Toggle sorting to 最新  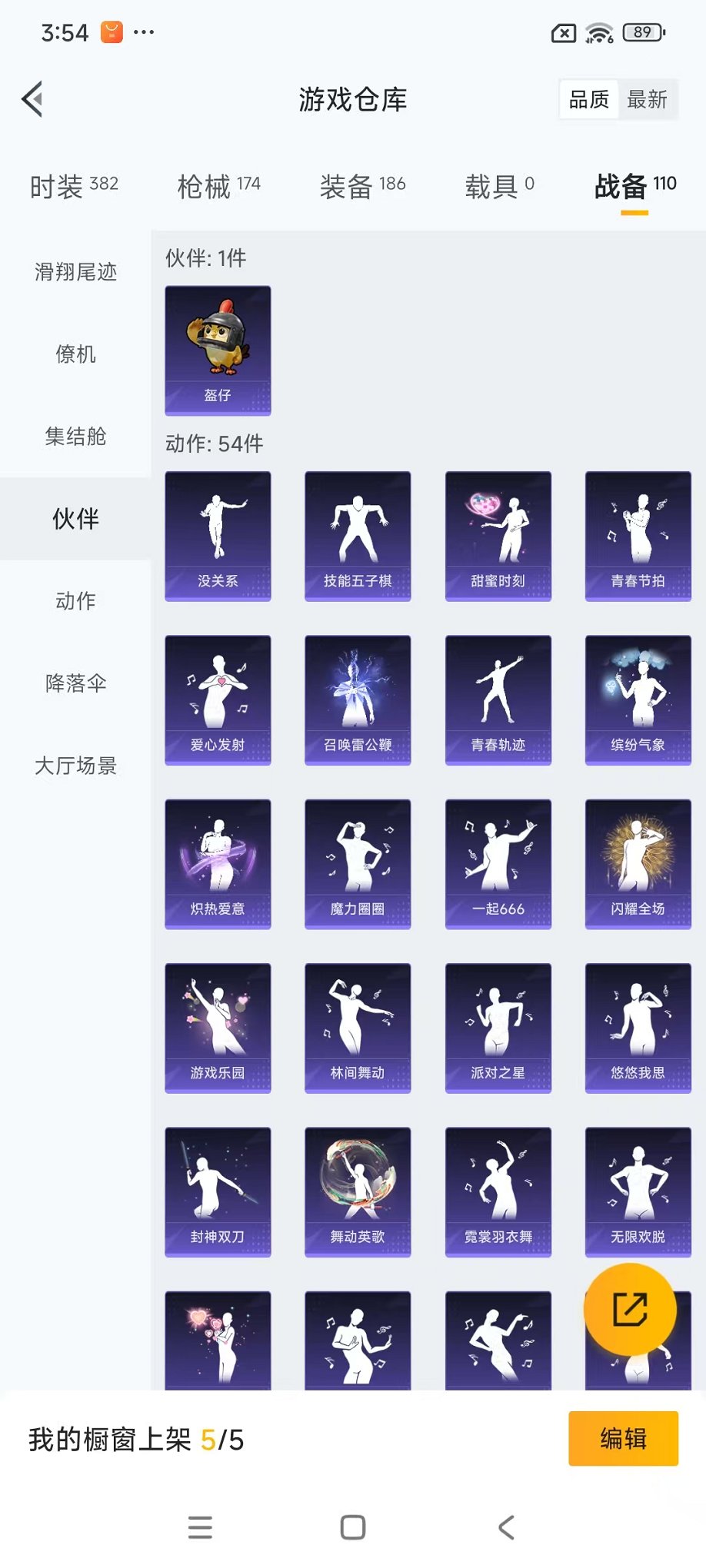point(648,98)
